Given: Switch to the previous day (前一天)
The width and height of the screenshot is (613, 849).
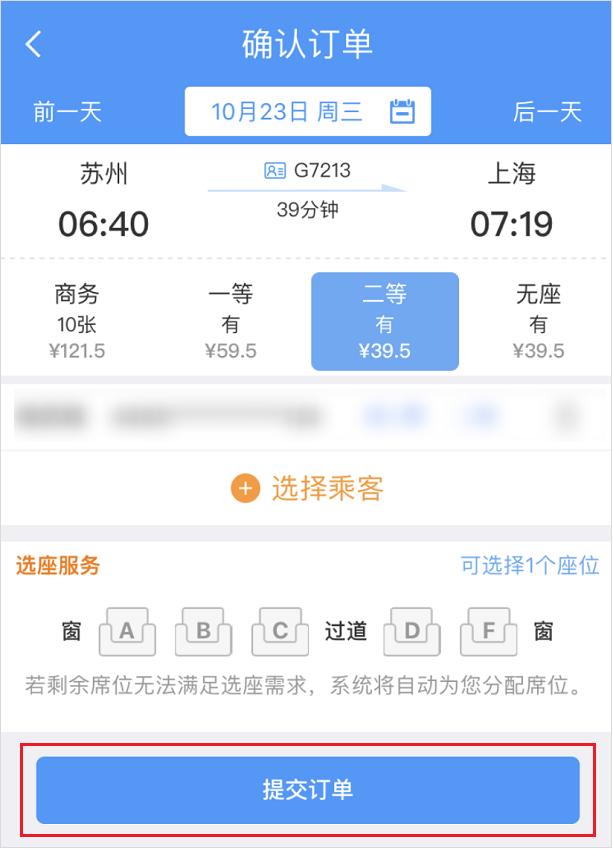Looking at the screenshot, I should coord(67,111).
